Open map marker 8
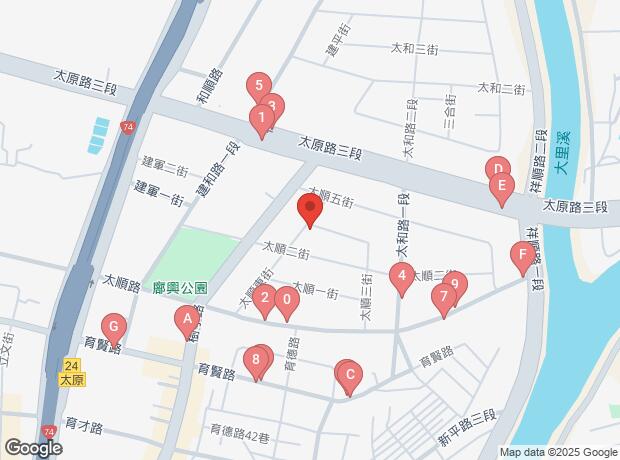 257,359
